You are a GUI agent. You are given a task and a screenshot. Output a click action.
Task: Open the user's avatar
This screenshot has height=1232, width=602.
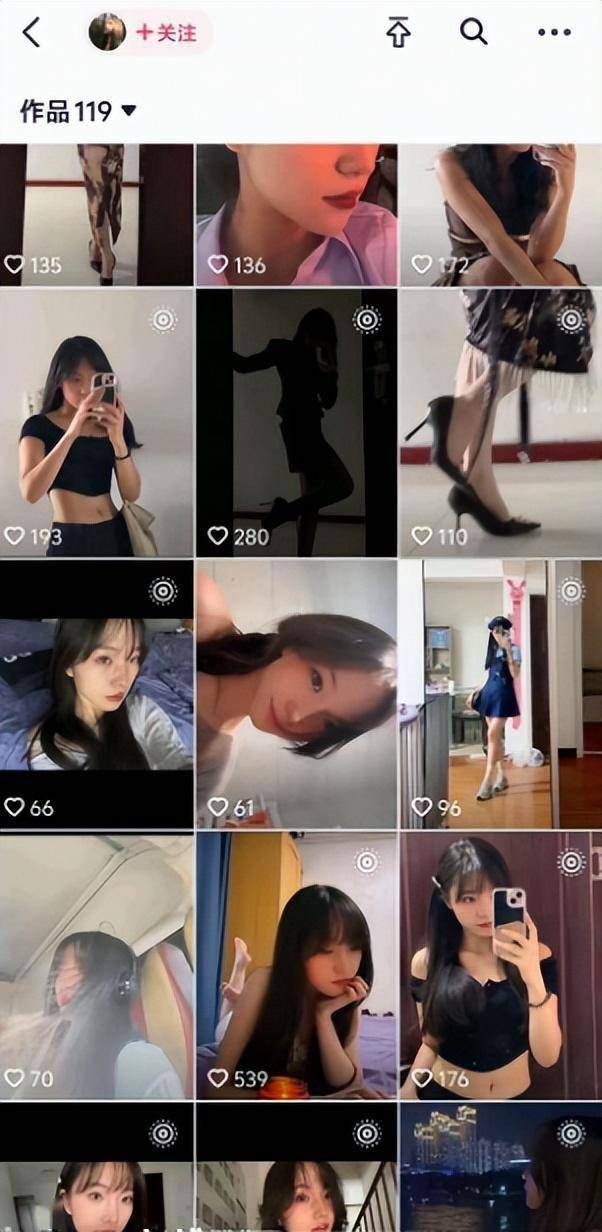107,33
